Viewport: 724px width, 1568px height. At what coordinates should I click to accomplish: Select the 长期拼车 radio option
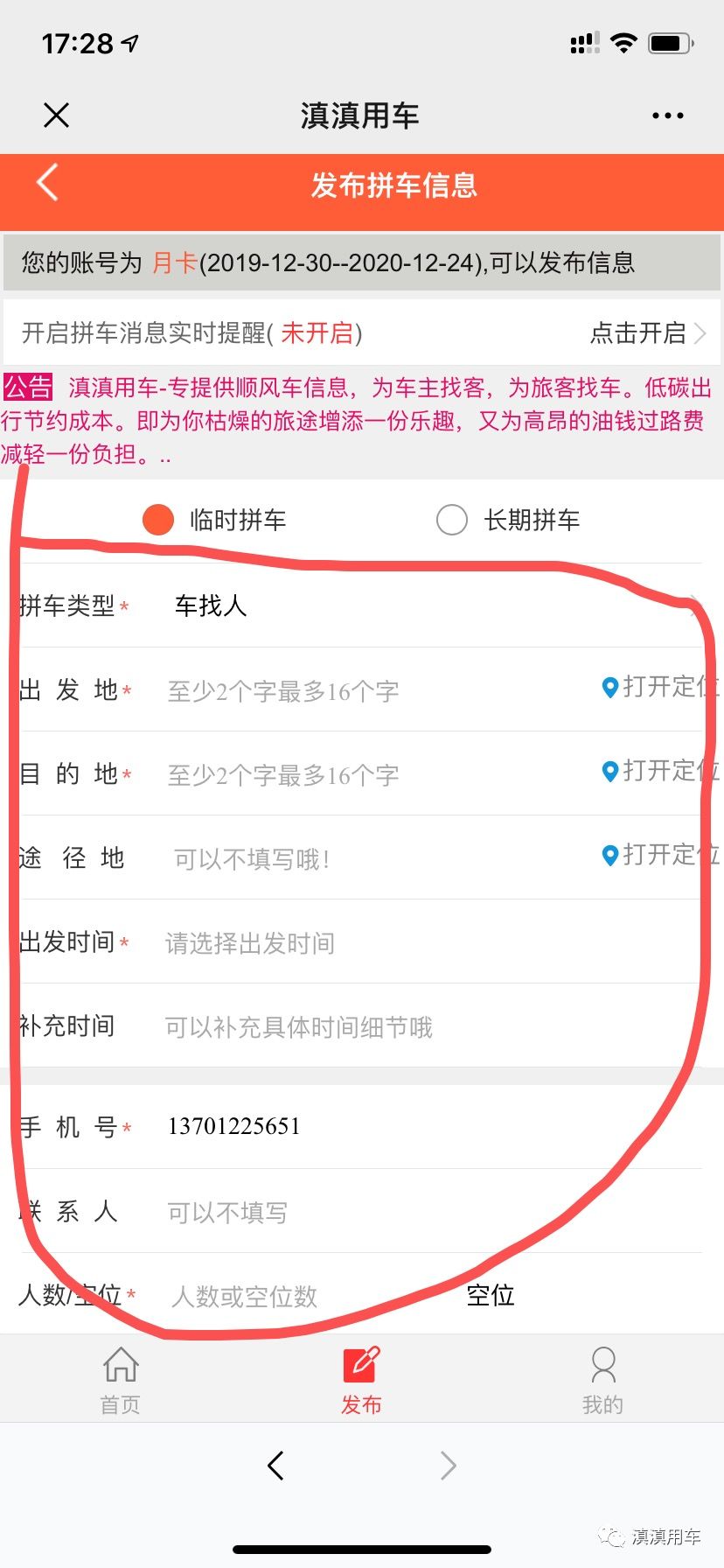(452, 520)
